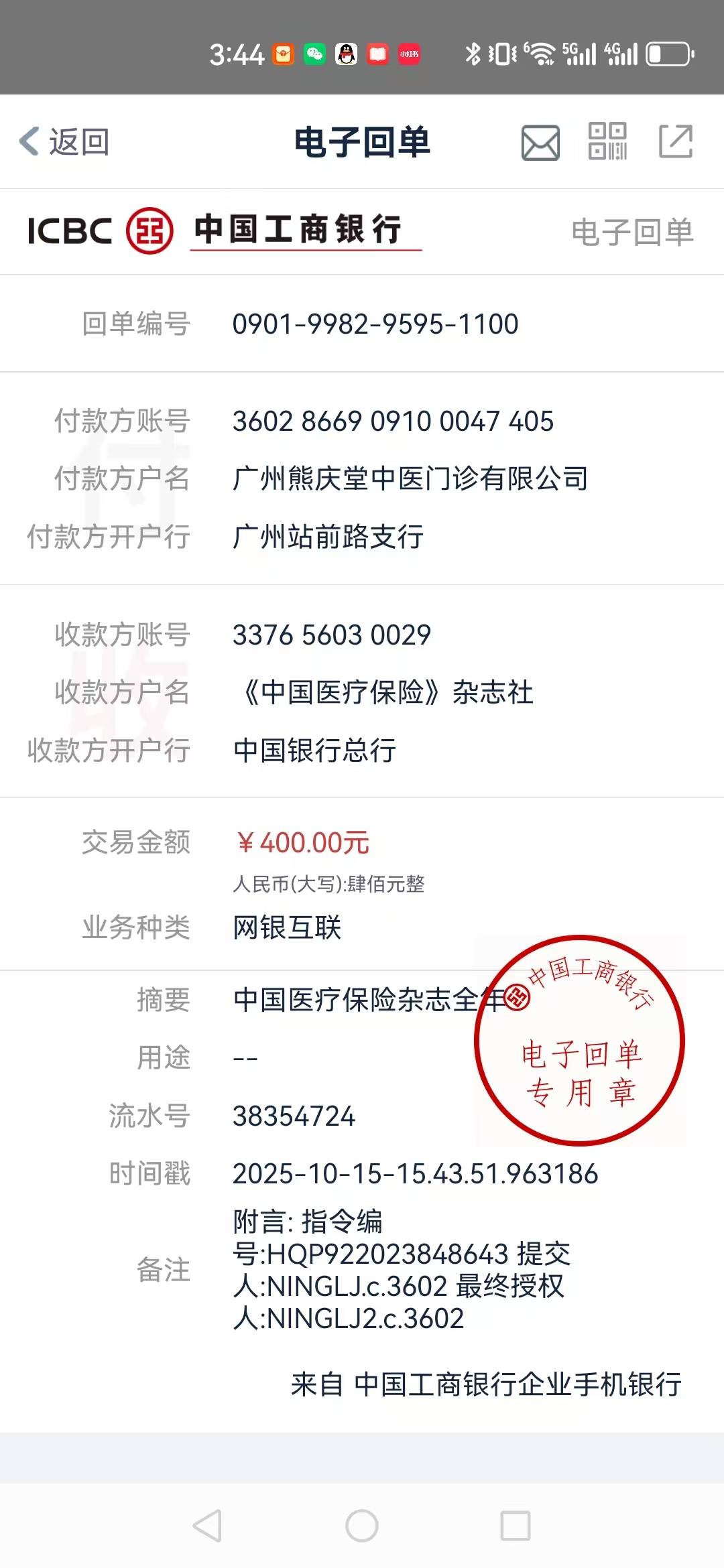The image size is (724, 1568).
Task: Go back using the 返回 button
Action: coord(64,142)
